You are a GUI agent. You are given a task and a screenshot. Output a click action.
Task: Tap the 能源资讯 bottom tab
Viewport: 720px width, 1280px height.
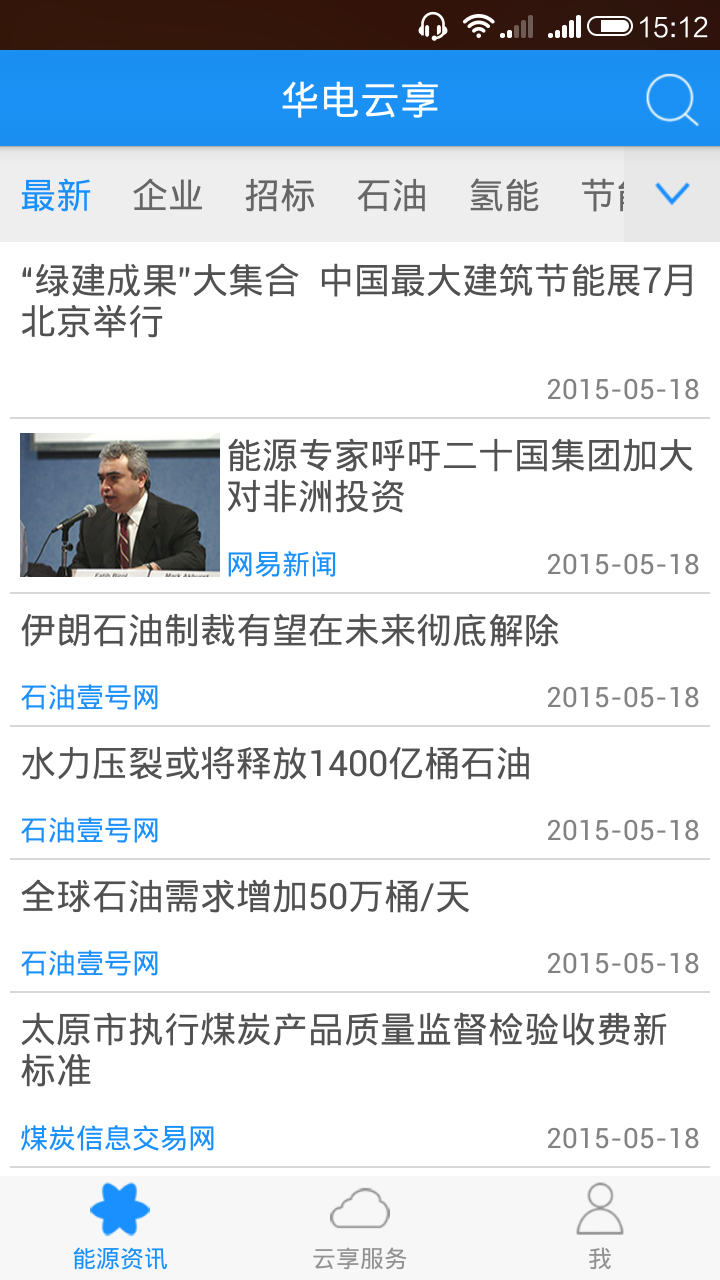pyautogui.click(x=120, y=1226)
